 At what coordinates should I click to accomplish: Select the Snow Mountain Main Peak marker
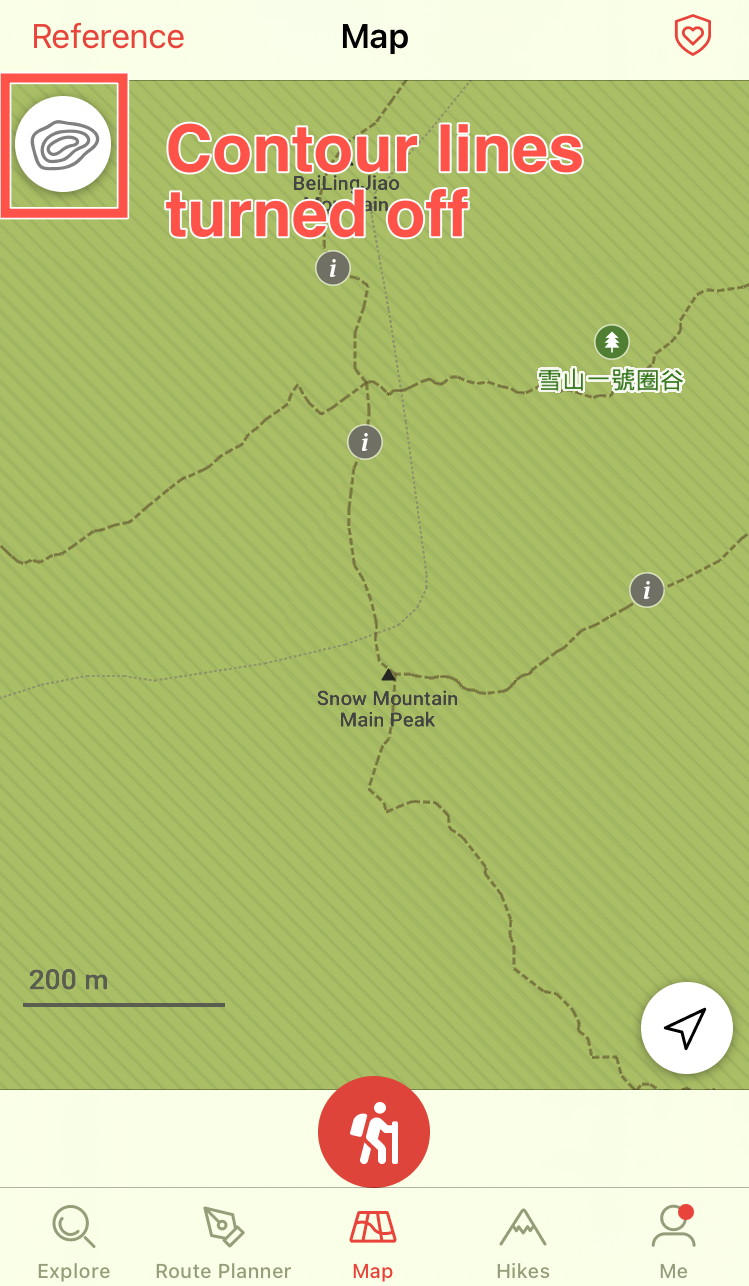tap(388, 675)
